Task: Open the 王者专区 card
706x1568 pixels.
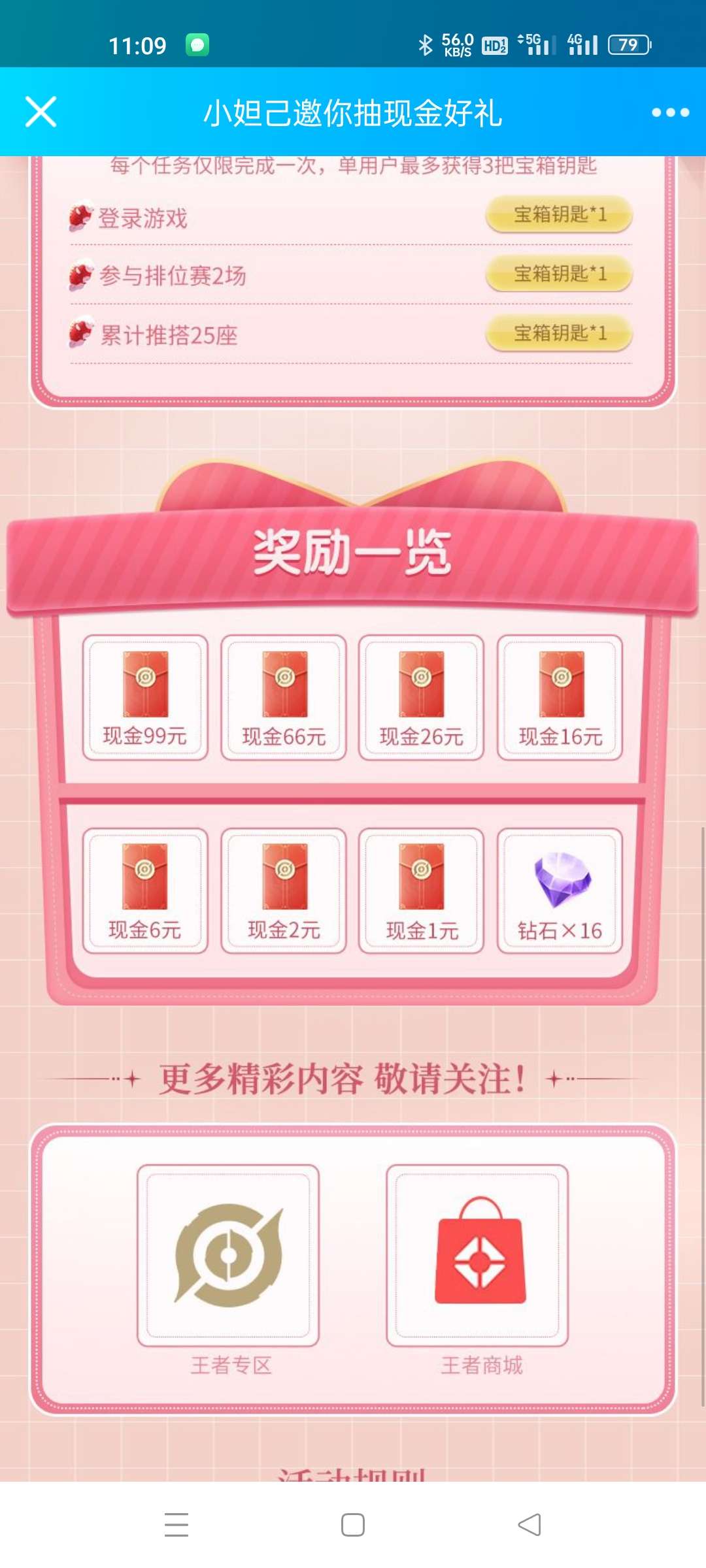Action: 228,1255
